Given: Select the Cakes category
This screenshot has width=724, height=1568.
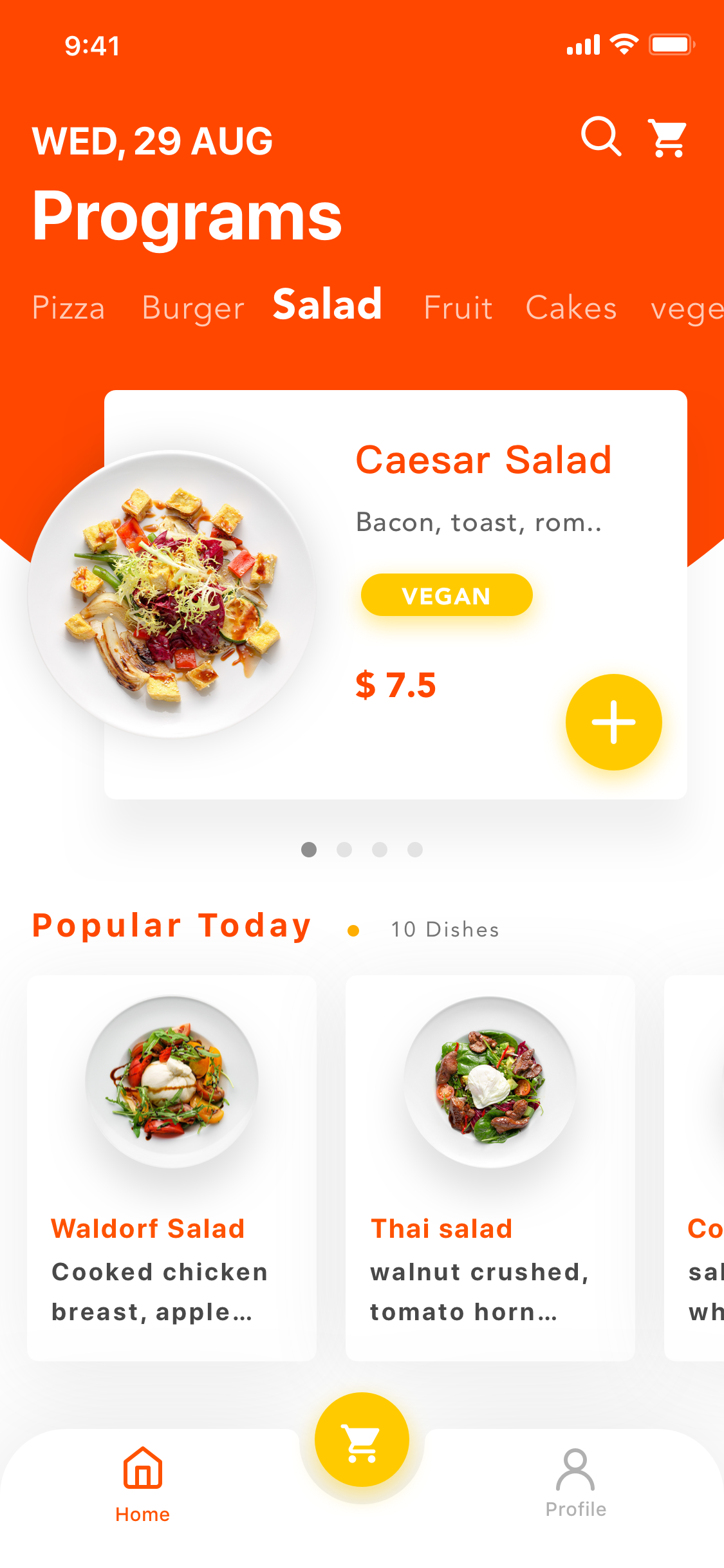Looking at the screenshot, I should (x=571, y=308).
